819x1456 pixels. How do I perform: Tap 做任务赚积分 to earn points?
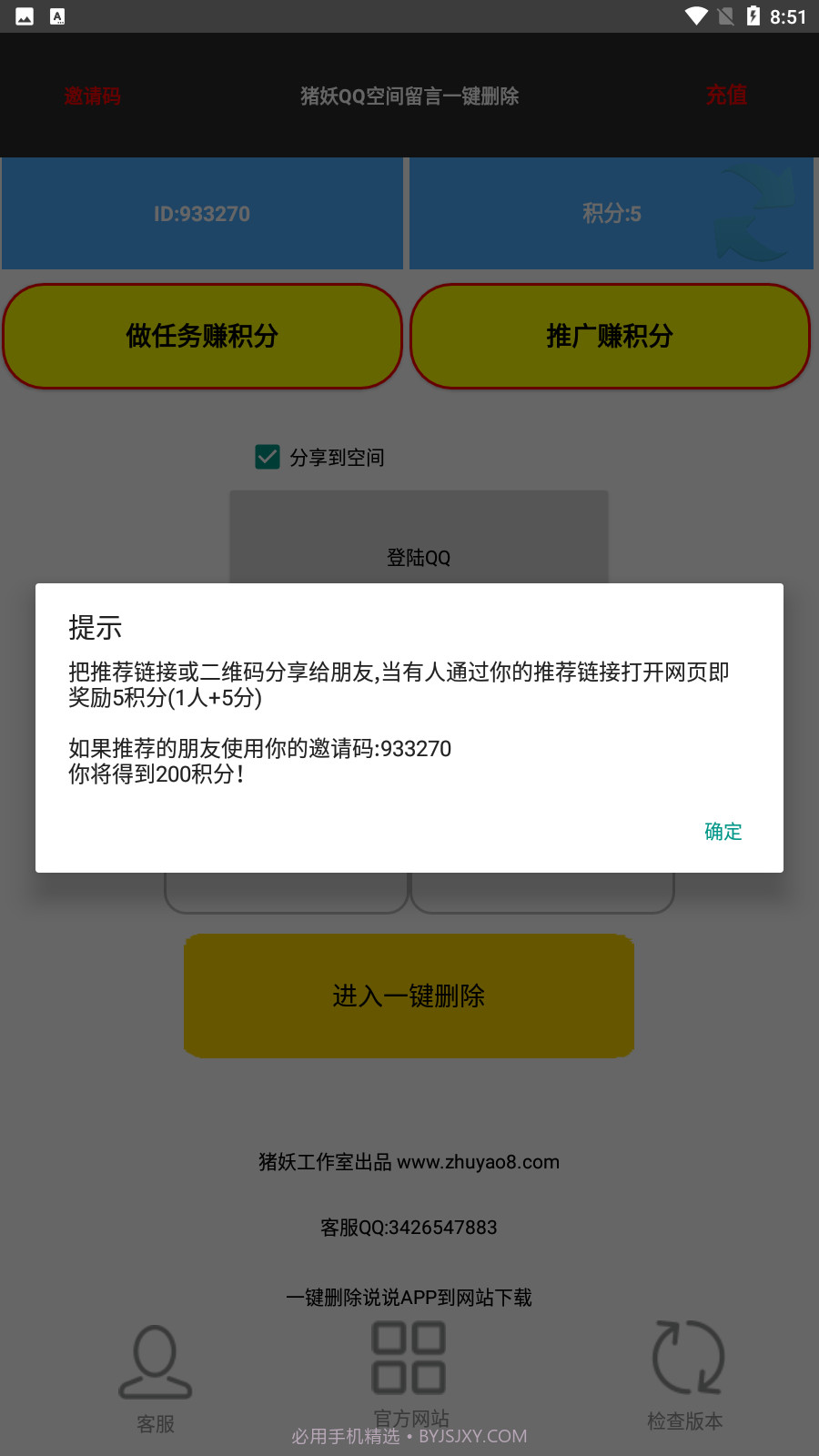click(x=202, y=336)
